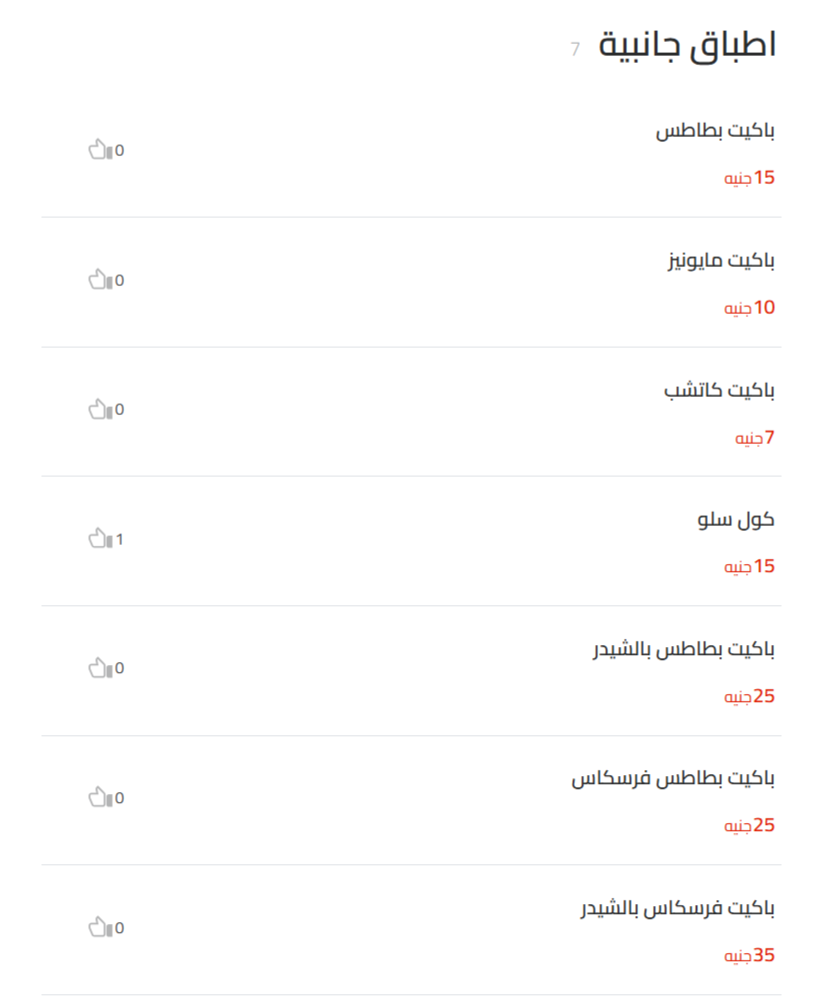This screenshot has width=813, height=996.
Task: Like the باكيت بطاطس item
Action: pos(100,150)
